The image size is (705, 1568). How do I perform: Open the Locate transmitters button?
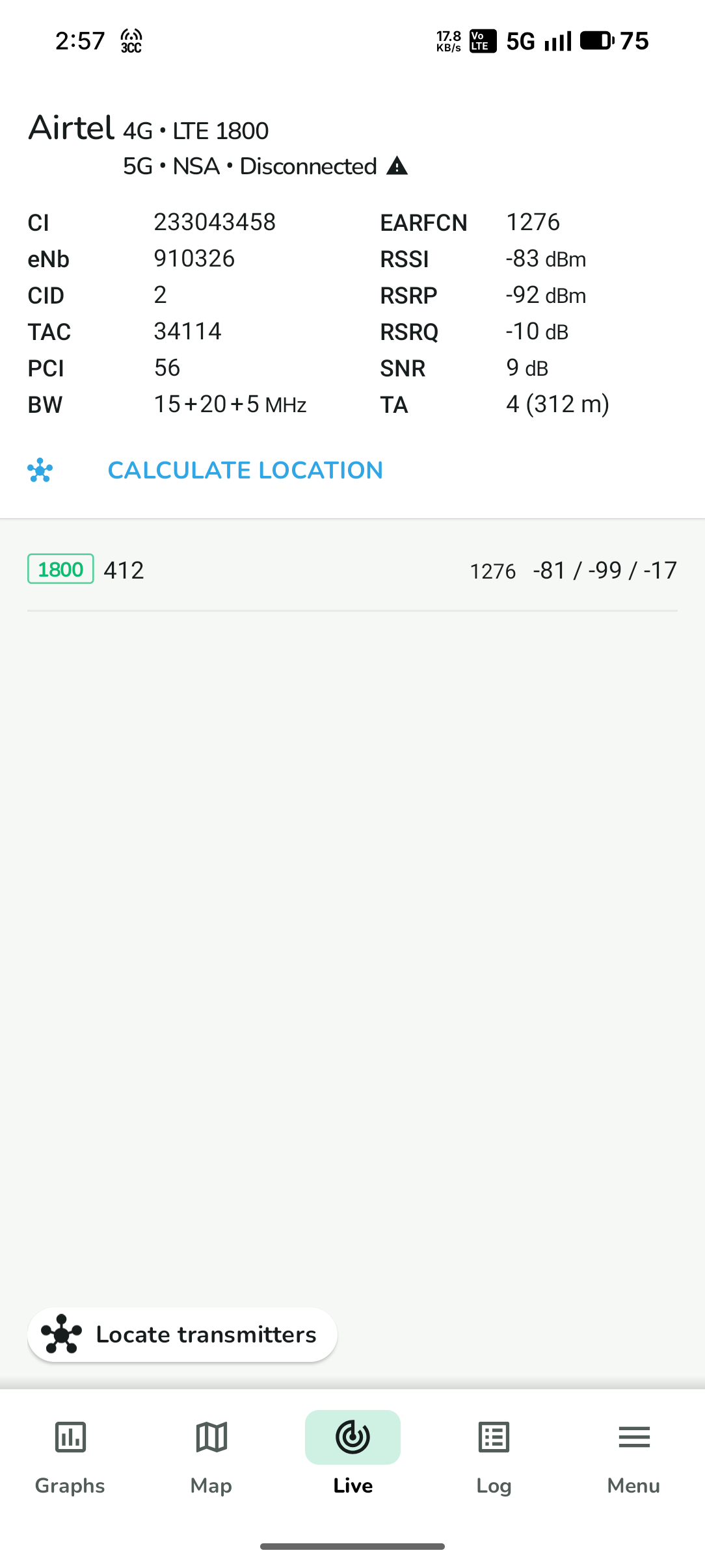tap(182, 1335)
